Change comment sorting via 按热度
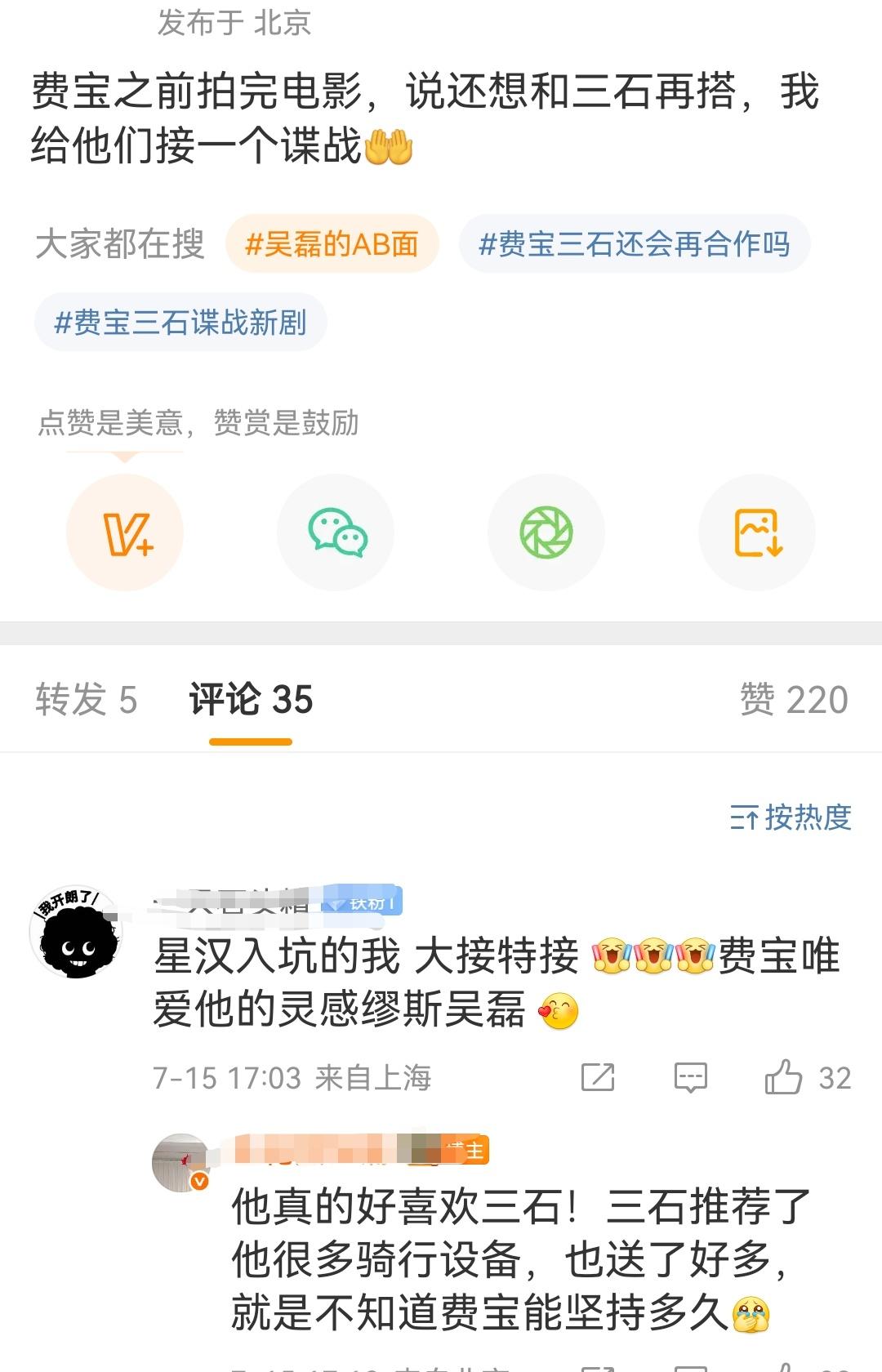882x1372 pixels. coord(791,817)
